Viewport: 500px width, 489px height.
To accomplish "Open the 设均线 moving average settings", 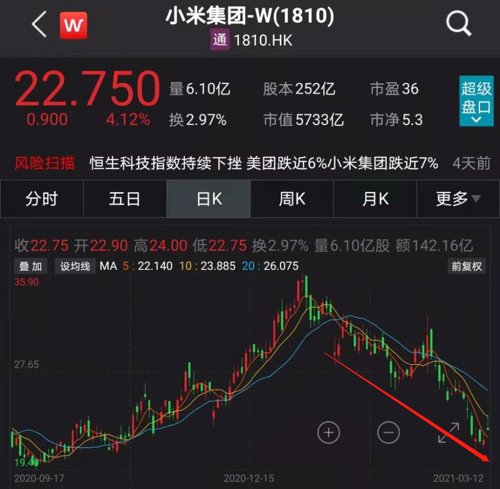I will [75, 266].
